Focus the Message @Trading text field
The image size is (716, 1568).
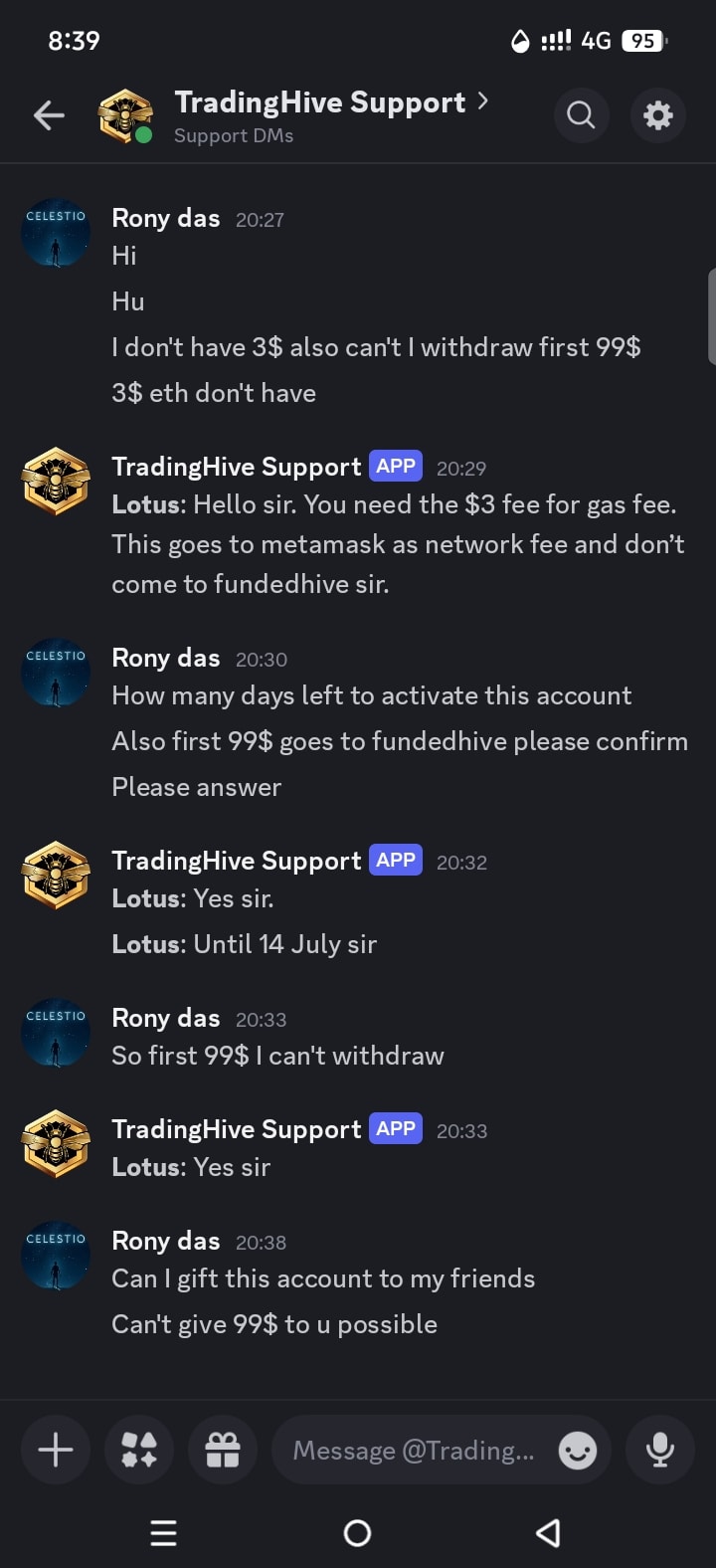(x=413, y=1450)
